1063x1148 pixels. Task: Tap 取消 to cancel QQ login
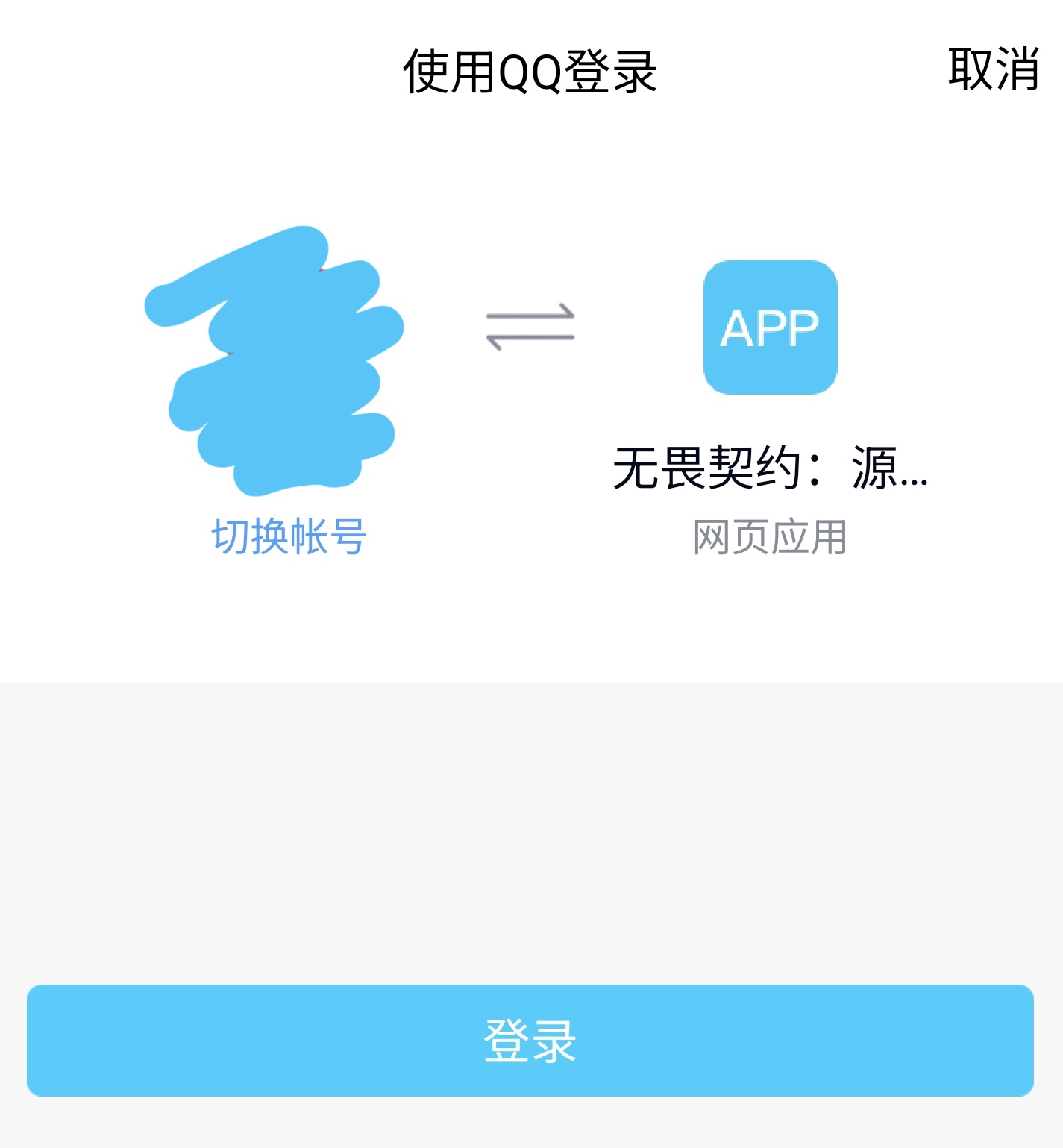[x=993, y=69]
